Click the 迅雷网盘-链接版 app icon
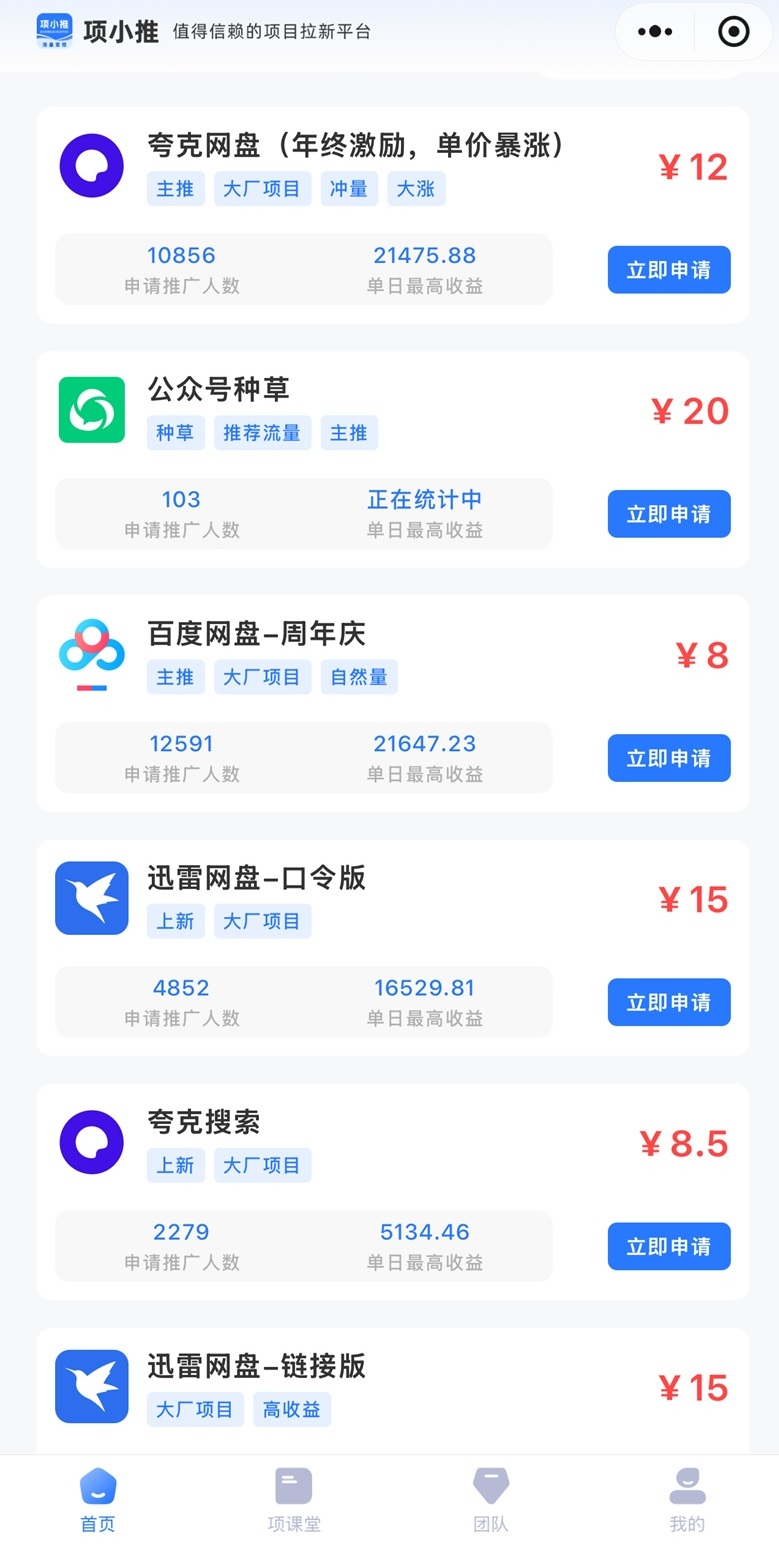The width and height of the screenshot is (779, 1558). pos(91,1386)
